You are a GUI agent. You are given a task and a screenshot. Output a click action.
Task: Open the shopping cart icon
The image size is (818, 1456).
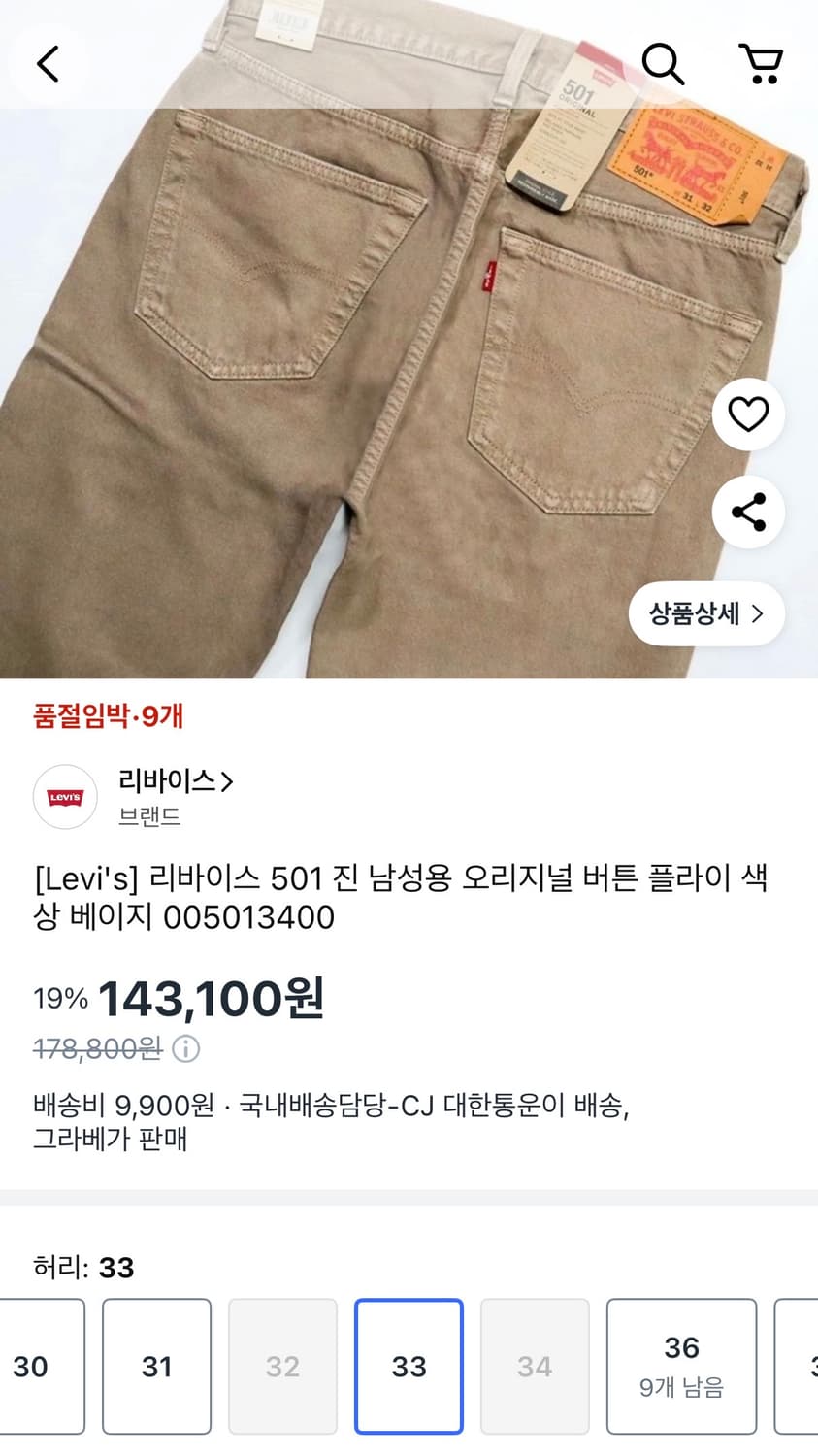point(762,64)
